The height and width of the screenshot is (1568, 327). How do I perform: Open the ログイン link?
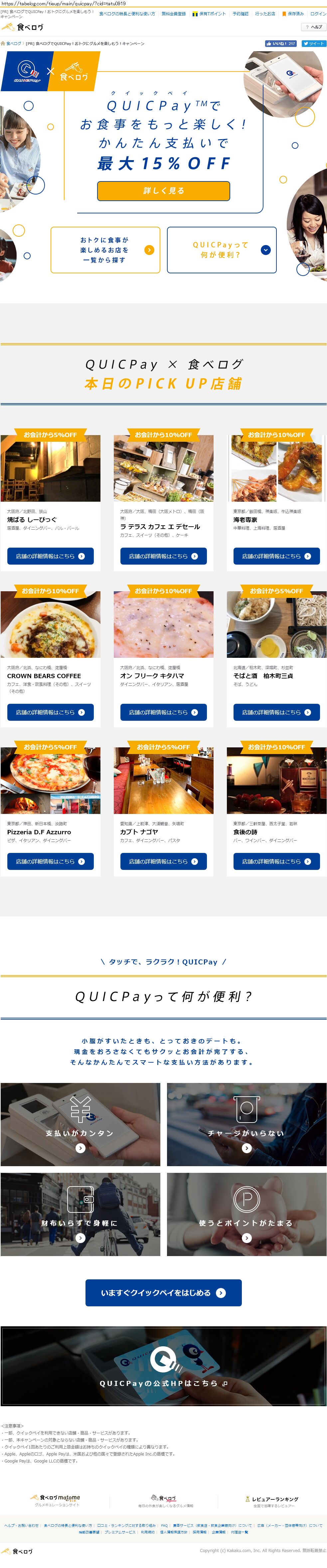click(318, 13)
